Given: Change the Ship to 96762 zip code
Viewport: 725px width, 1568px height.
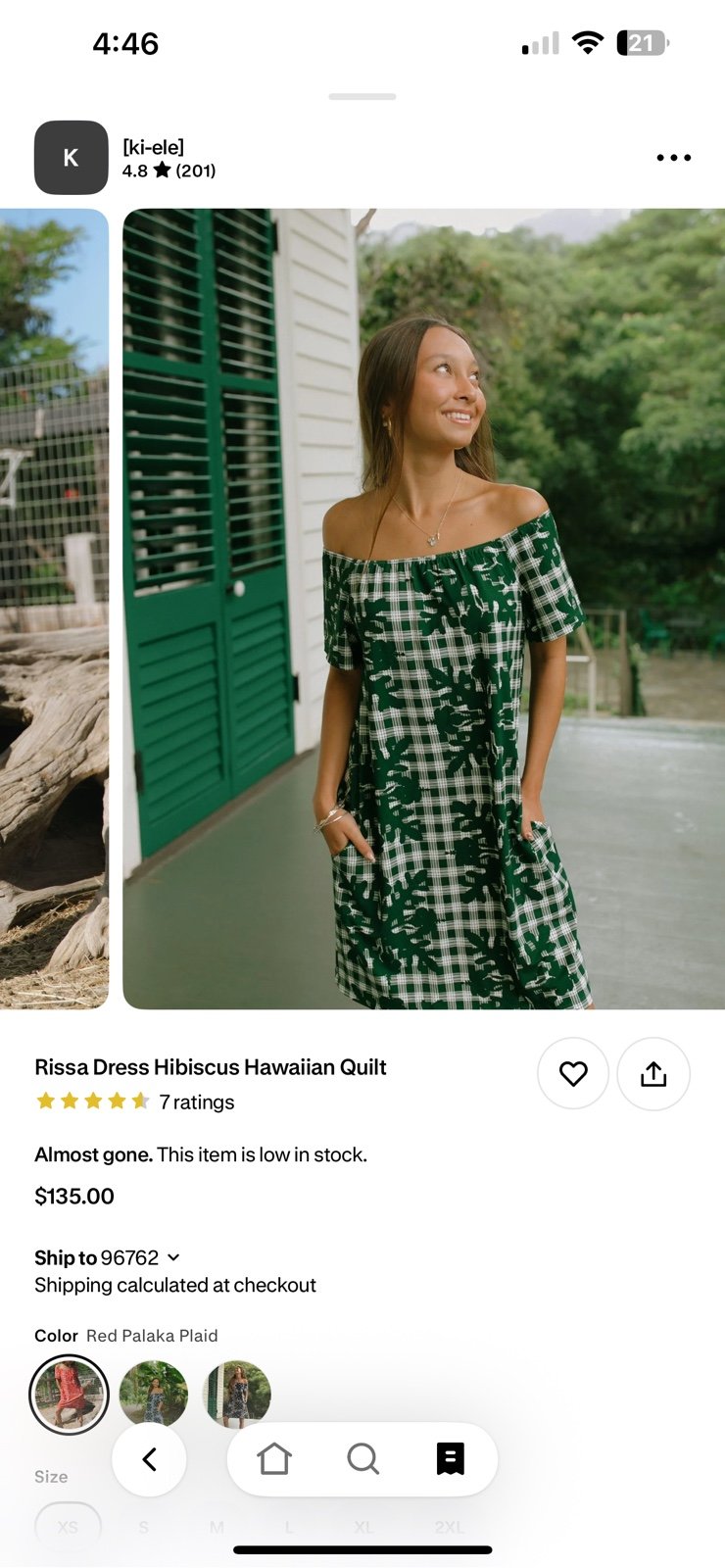Looking at the screenshot, I should pyautogui.click(x=108, y=1257).
